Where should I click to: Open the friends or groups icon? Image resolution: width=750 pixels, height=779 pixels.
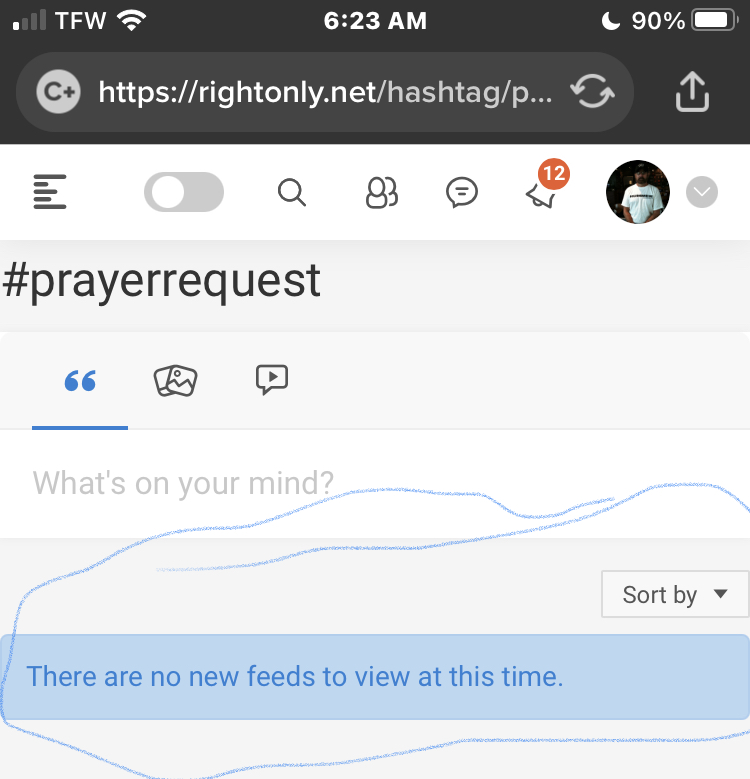tap(381, 192)
